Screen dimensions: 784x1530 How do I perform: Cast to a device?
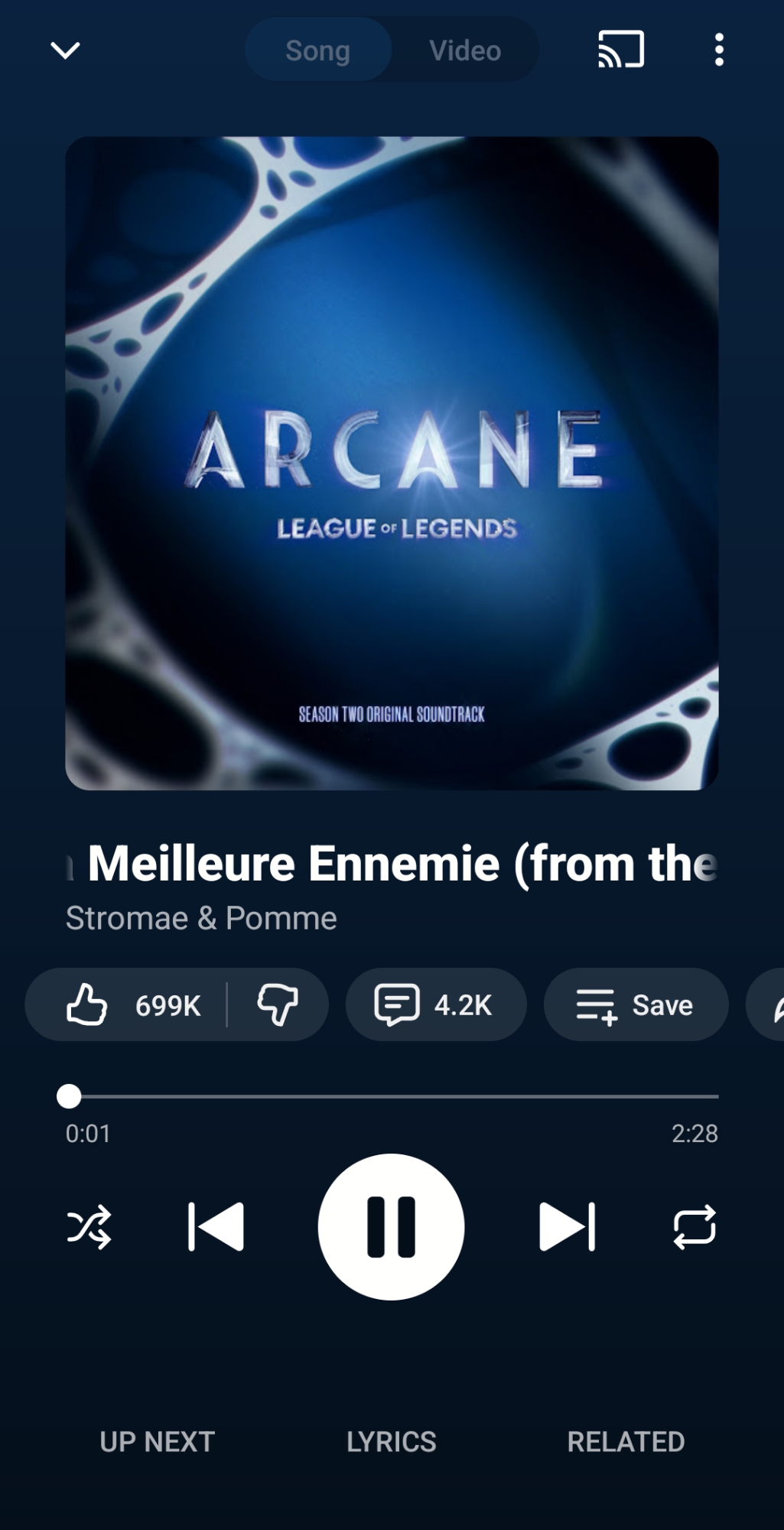coord(620,50)
